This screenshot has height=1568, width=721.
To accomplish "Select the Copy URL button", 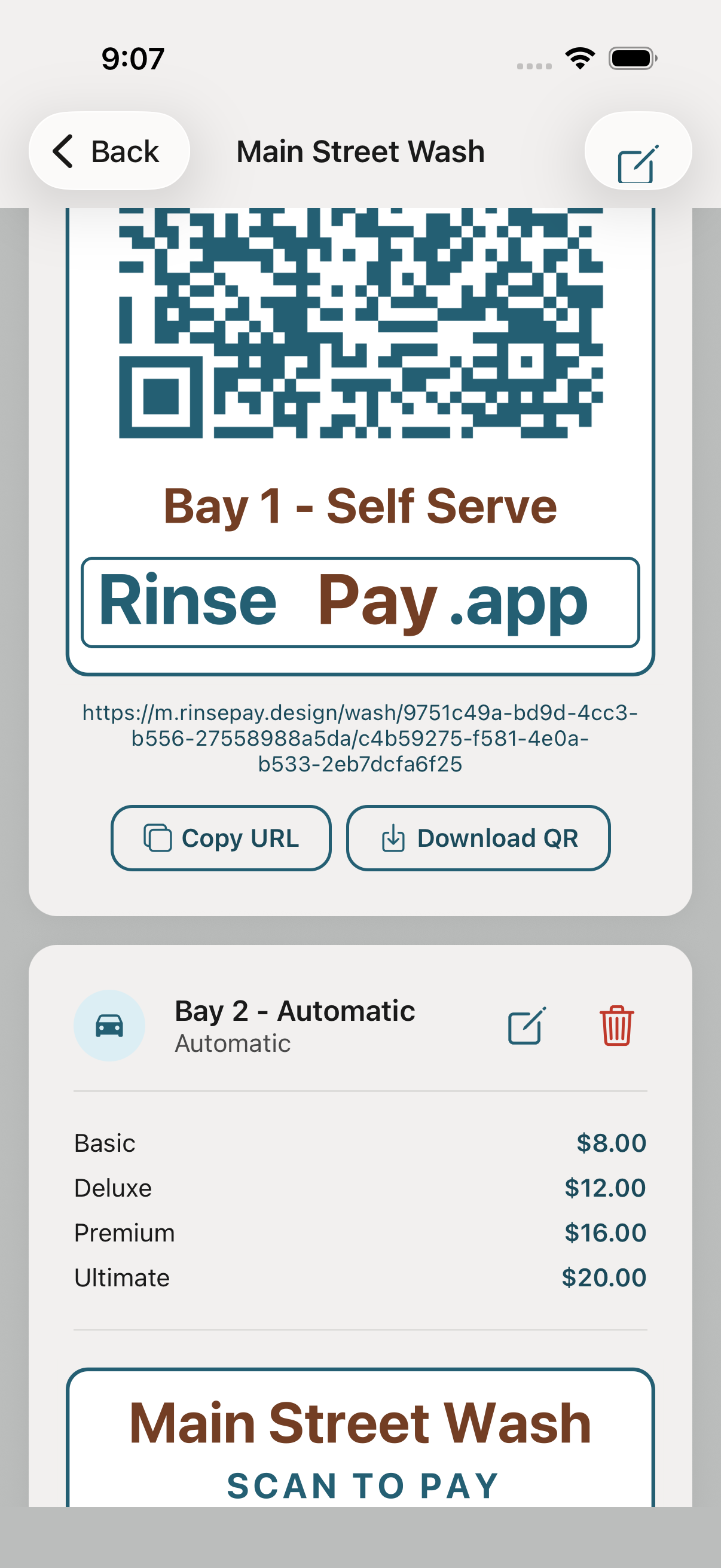I will (220, 838).
